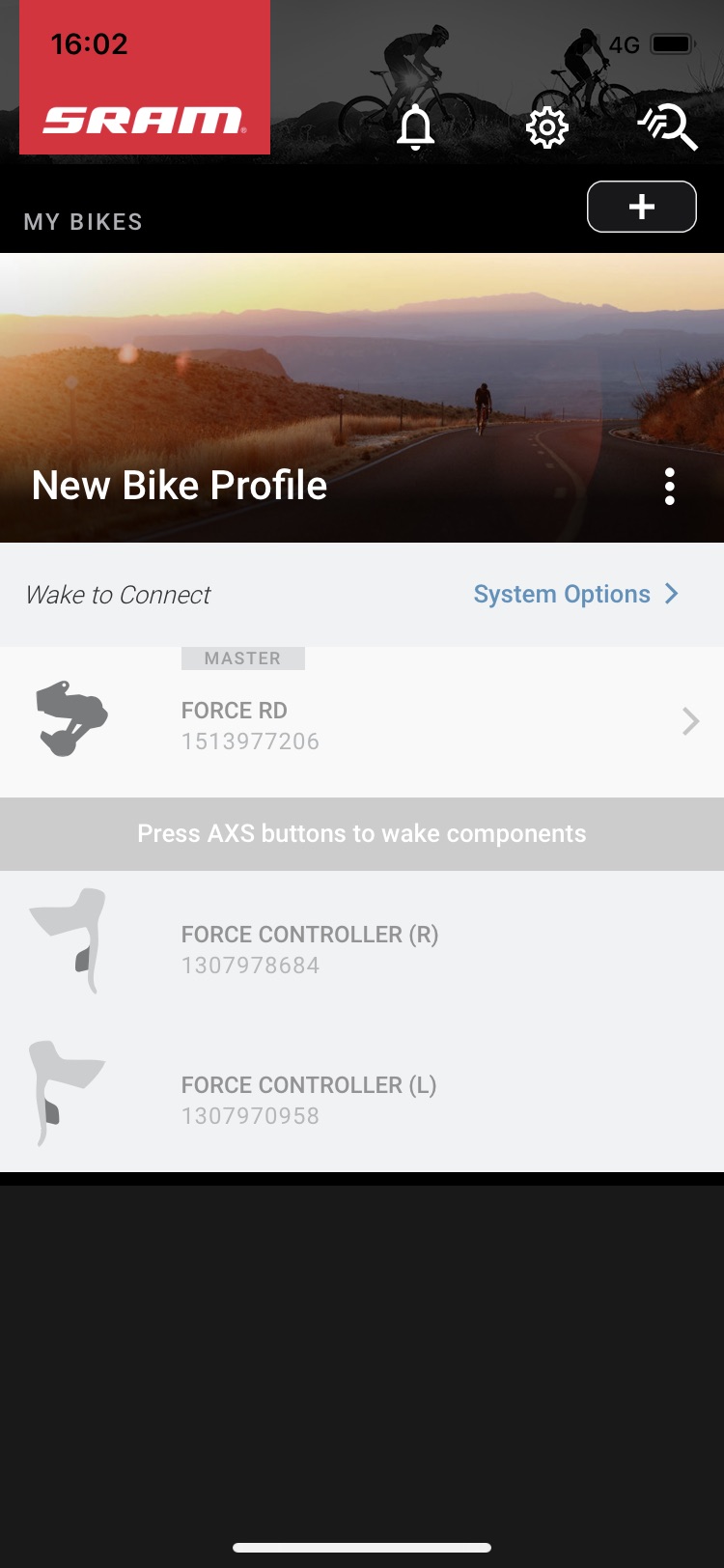Open System Options
Image resolution: width=724 pixels, height=1568 pixels.
[576, 594]
